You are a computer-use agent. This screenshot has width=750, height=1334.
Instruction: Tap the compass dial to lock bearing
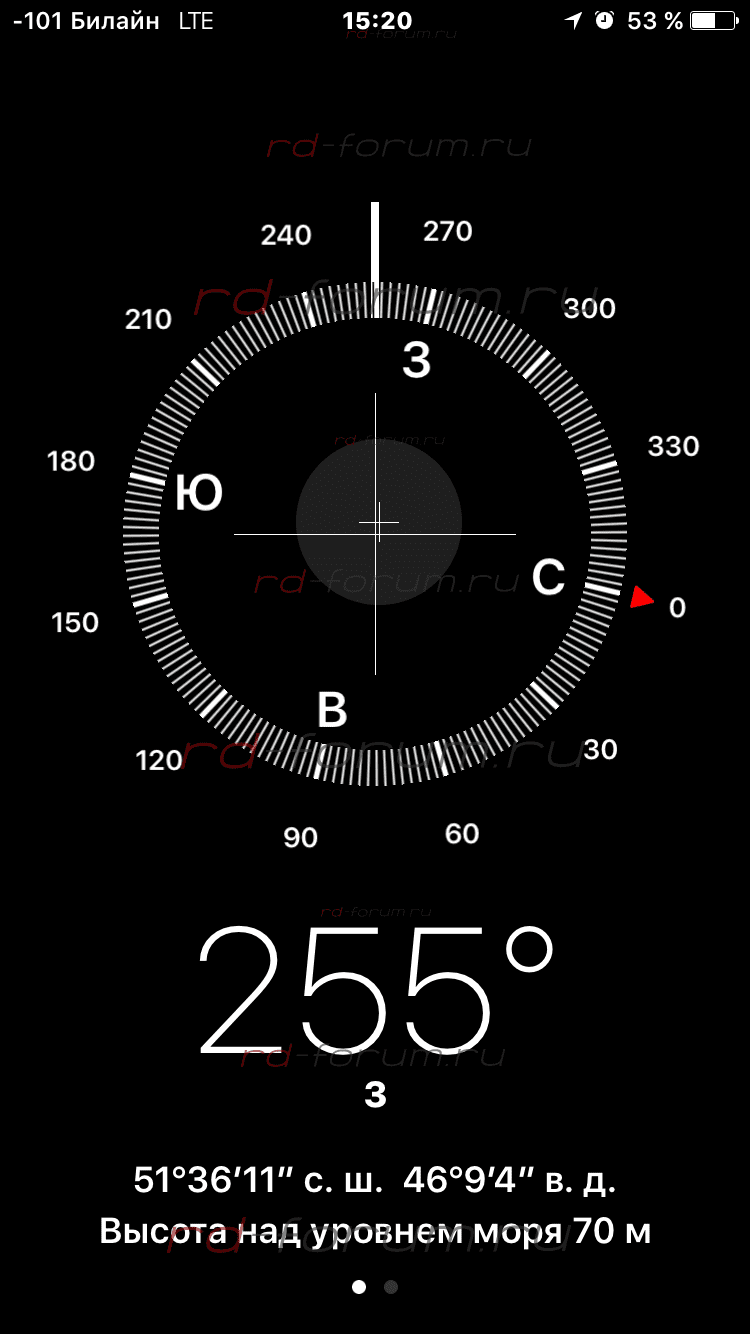pyautogui.click(x=375, y=534)
